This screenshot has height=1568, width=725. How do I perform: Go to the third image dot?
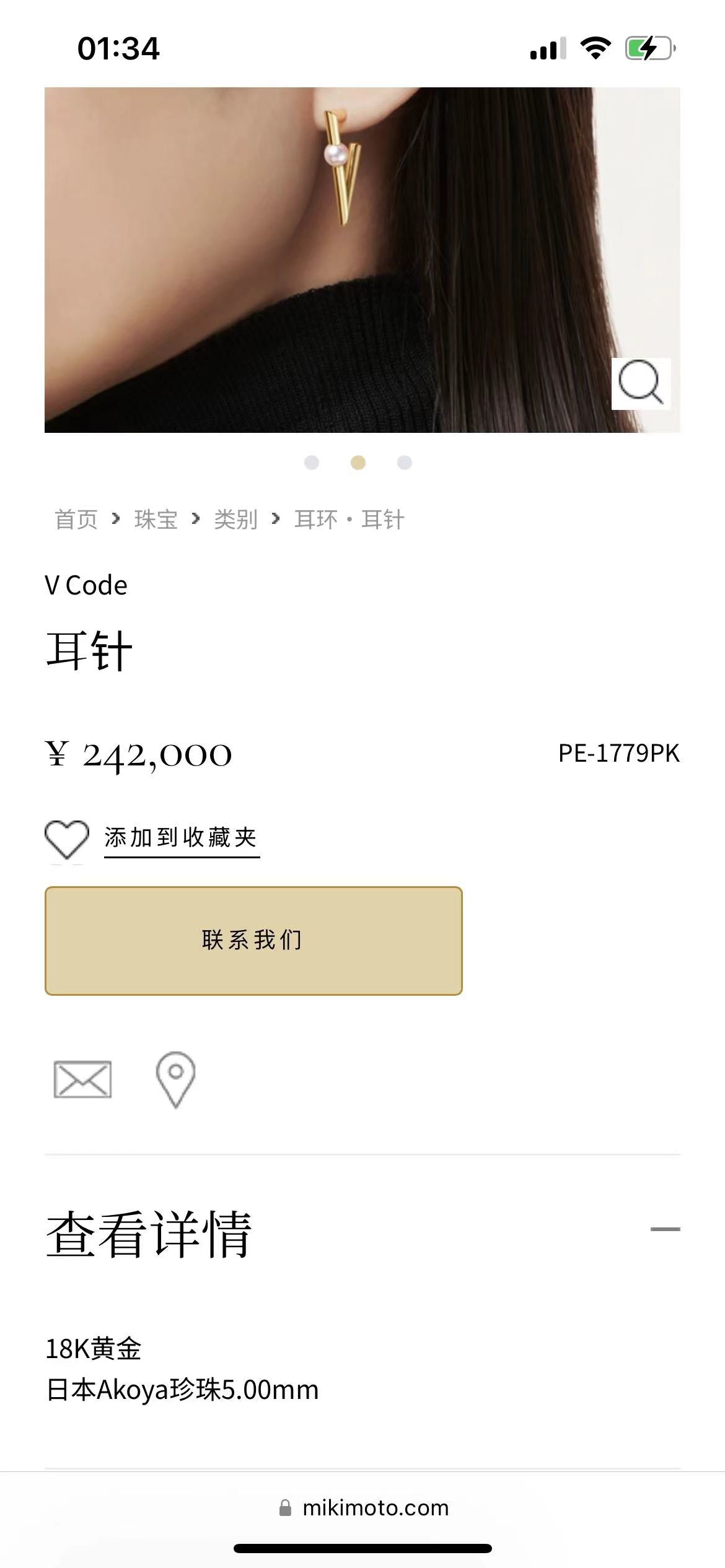405,463
